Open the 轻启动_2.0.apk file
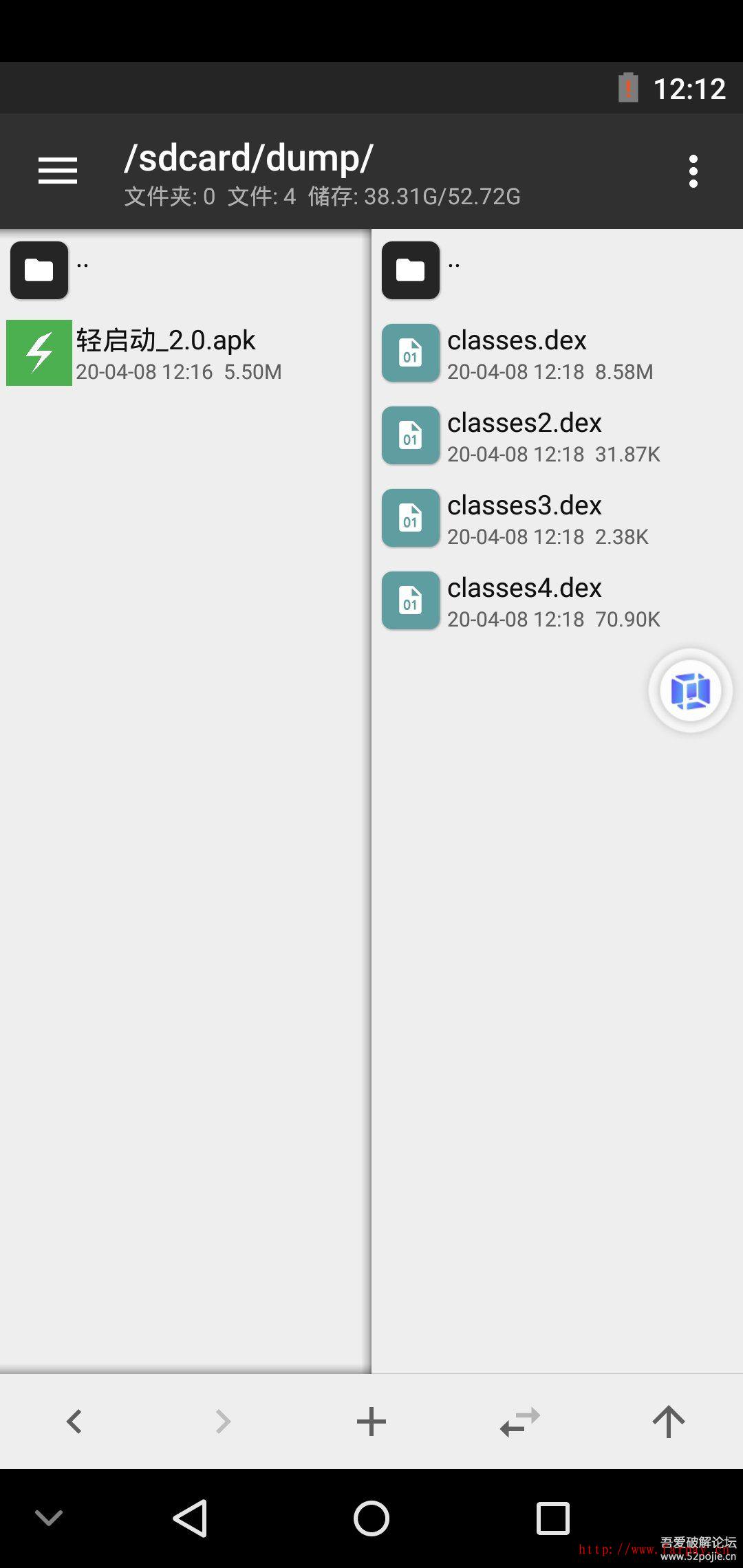The image size is (743, 1568). [165, 353]
